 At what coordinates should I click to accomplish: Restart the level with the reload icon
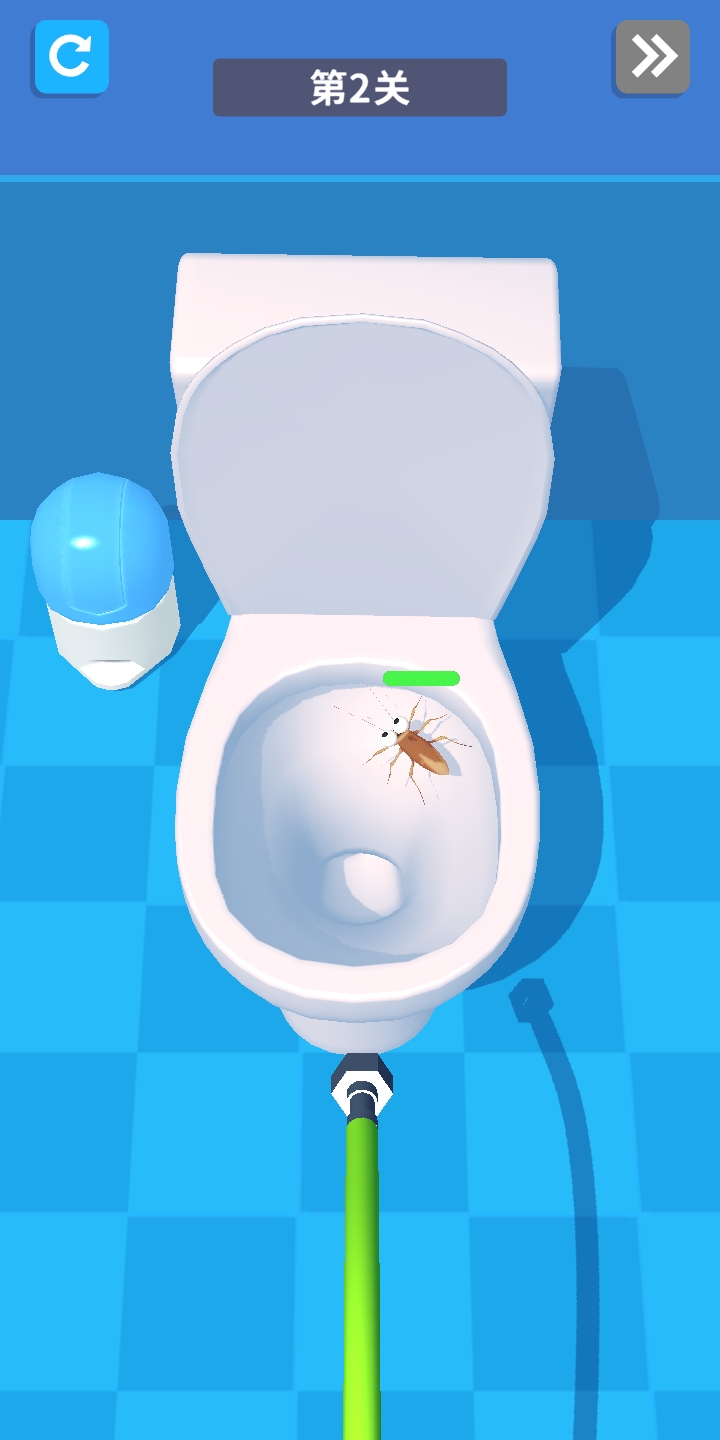point(71,57)
